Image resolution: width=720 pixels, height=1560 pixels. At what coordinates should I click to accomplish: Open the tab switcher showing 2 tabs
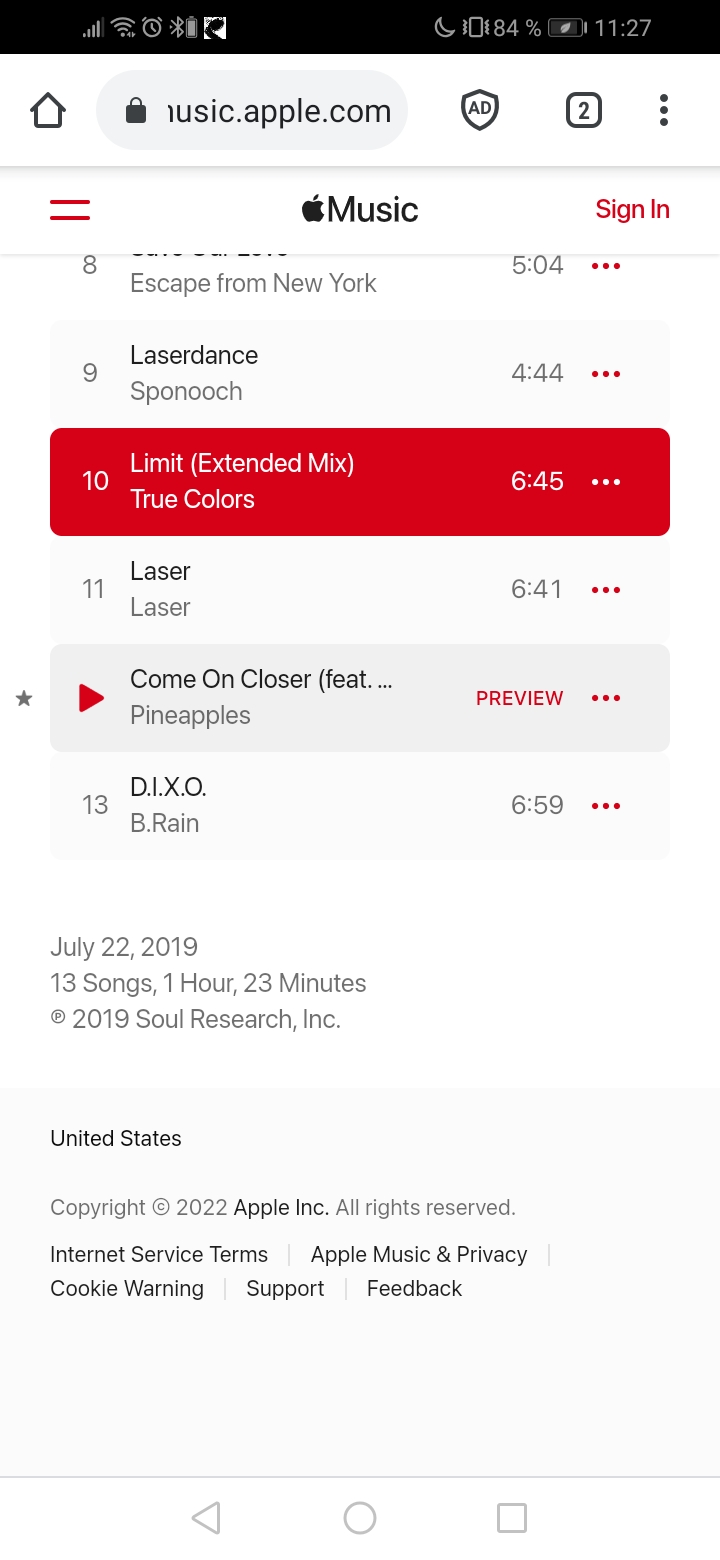click(584, 110)
